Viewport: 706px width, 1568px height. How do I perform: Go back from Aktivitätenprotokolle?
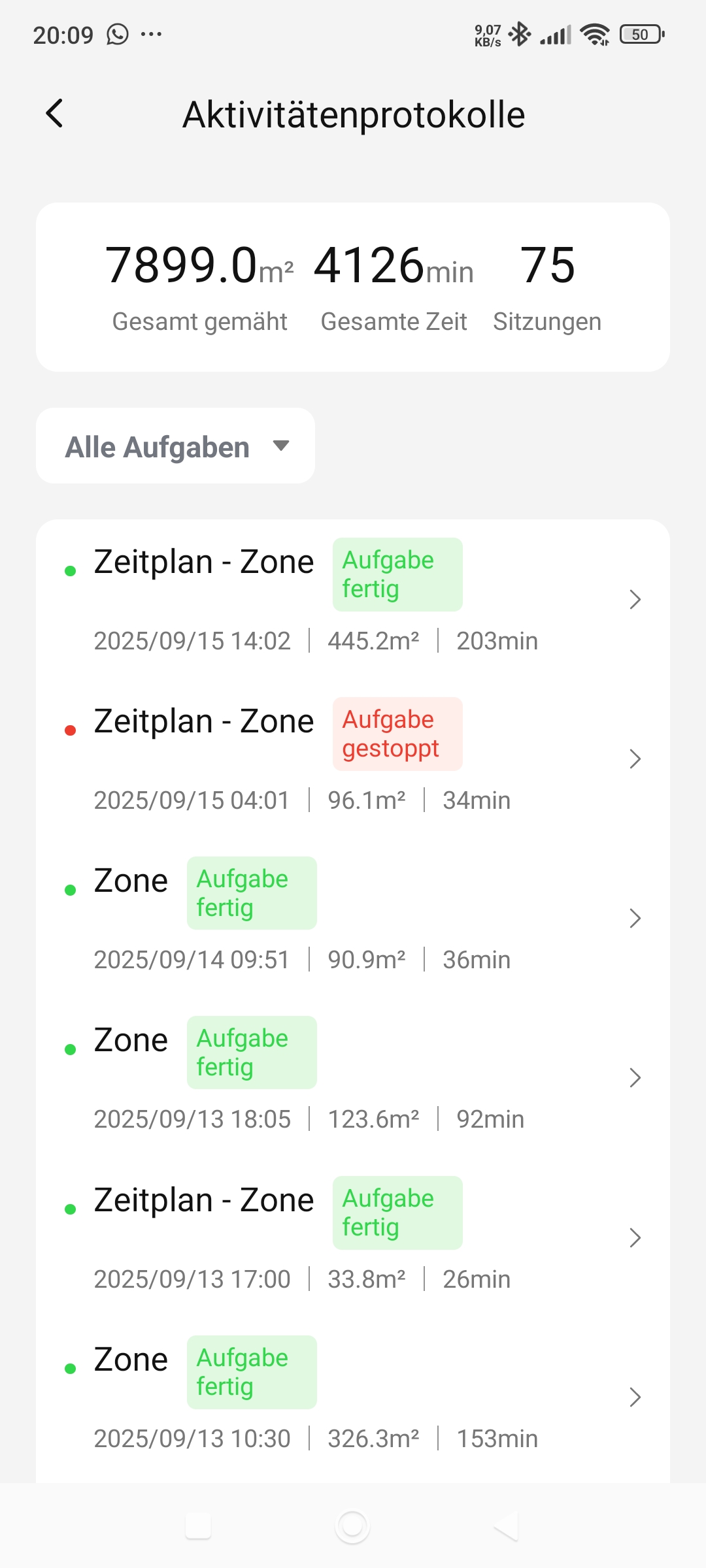point(55,114)
